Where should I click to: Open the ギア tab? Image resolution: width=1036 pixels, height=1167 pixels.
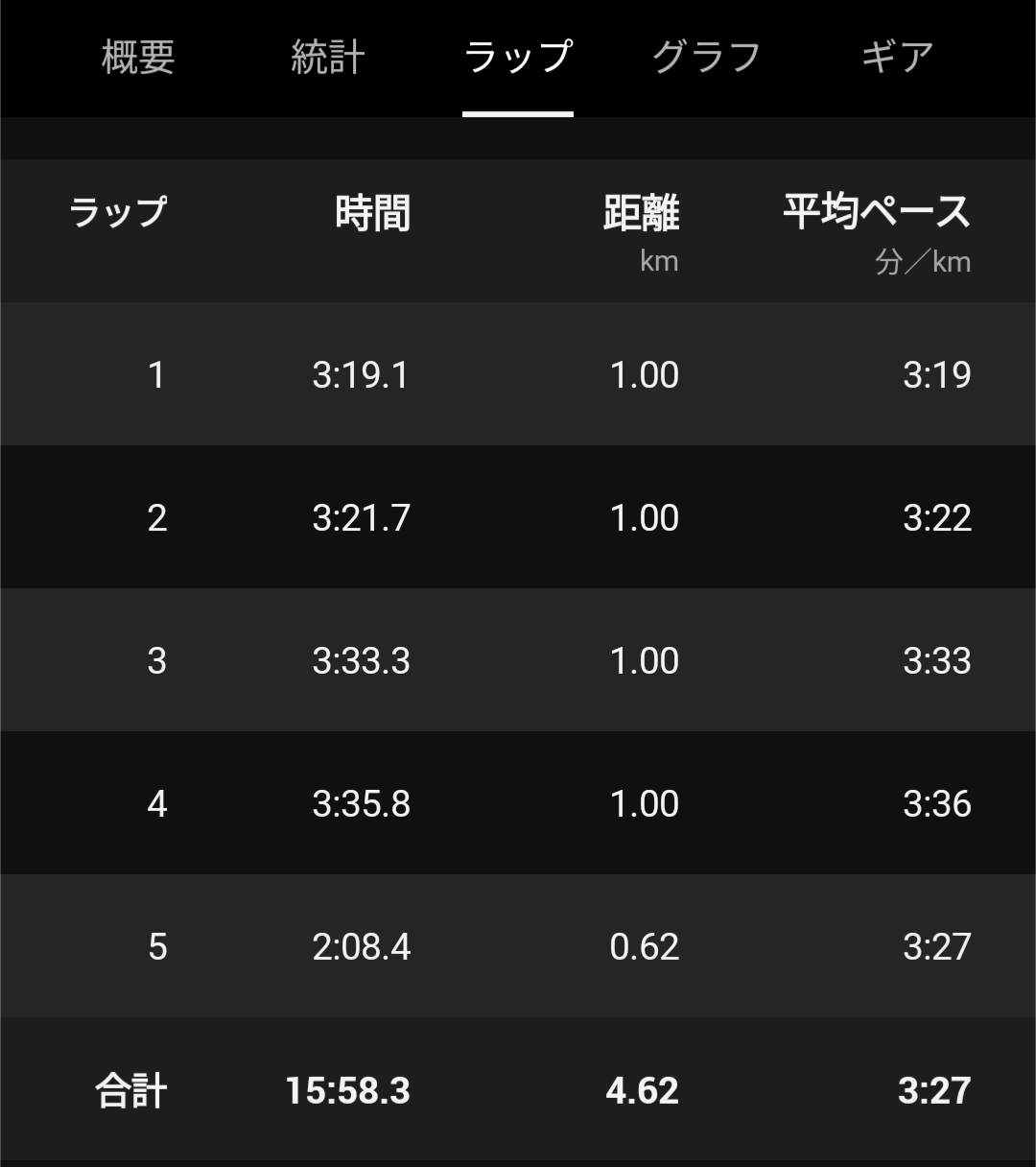pyautogui.click(x=897, y=58)
